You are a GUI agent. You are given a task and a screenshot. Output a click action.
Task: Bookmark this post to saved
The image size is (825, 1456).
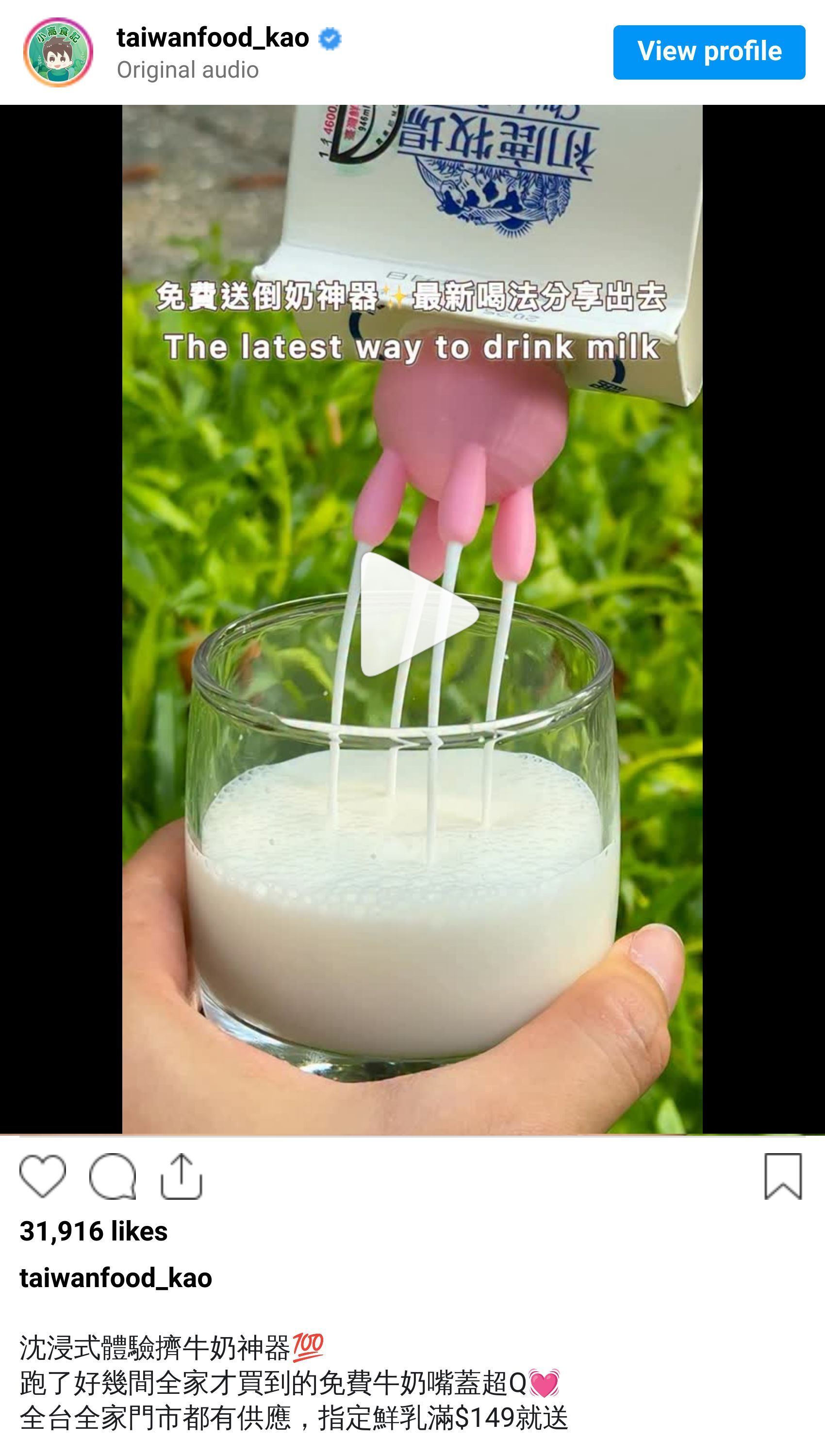(782, 1176)
